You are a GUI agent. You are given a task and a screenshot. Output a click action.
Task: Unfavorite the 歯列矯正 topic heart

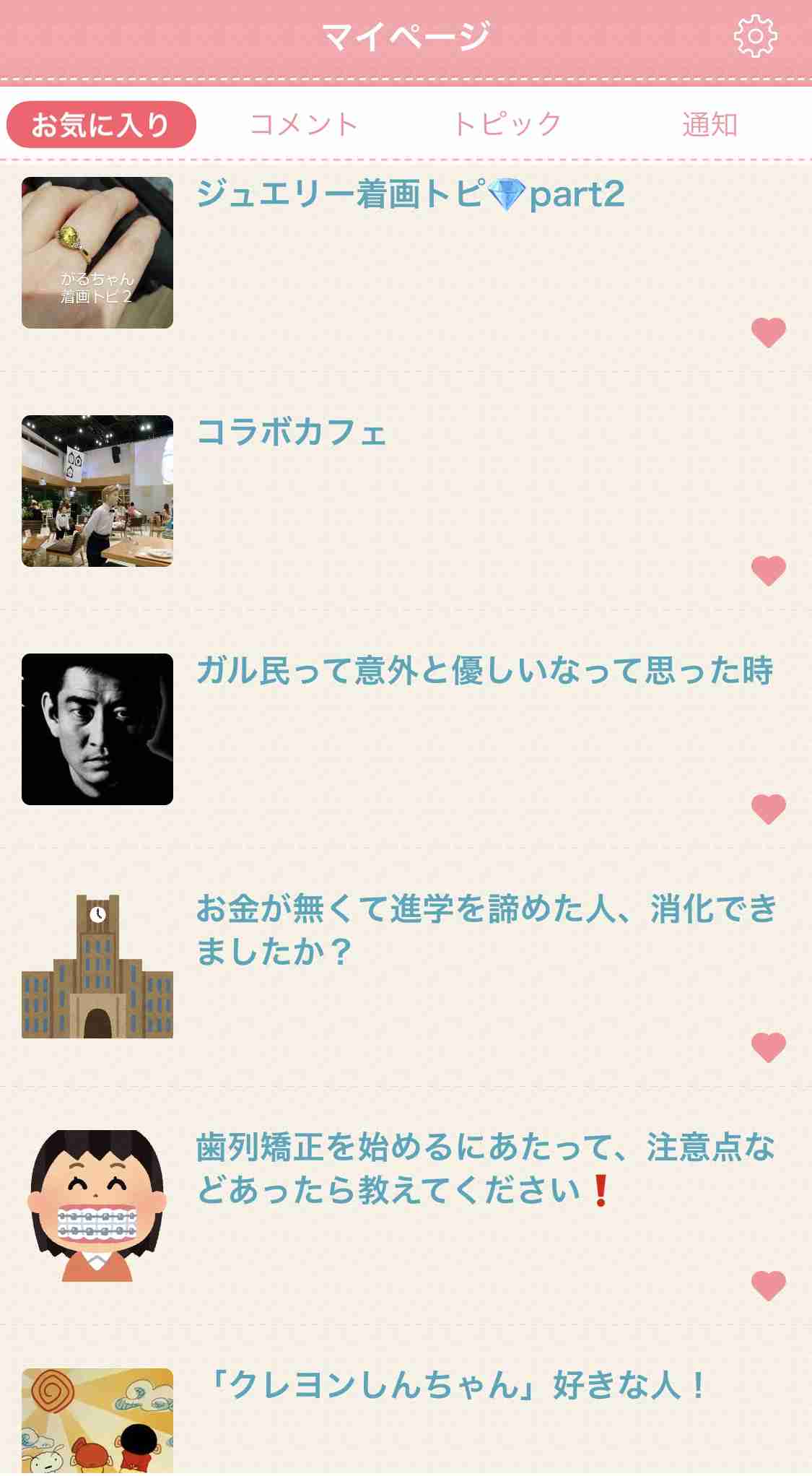coord(768,1285)
